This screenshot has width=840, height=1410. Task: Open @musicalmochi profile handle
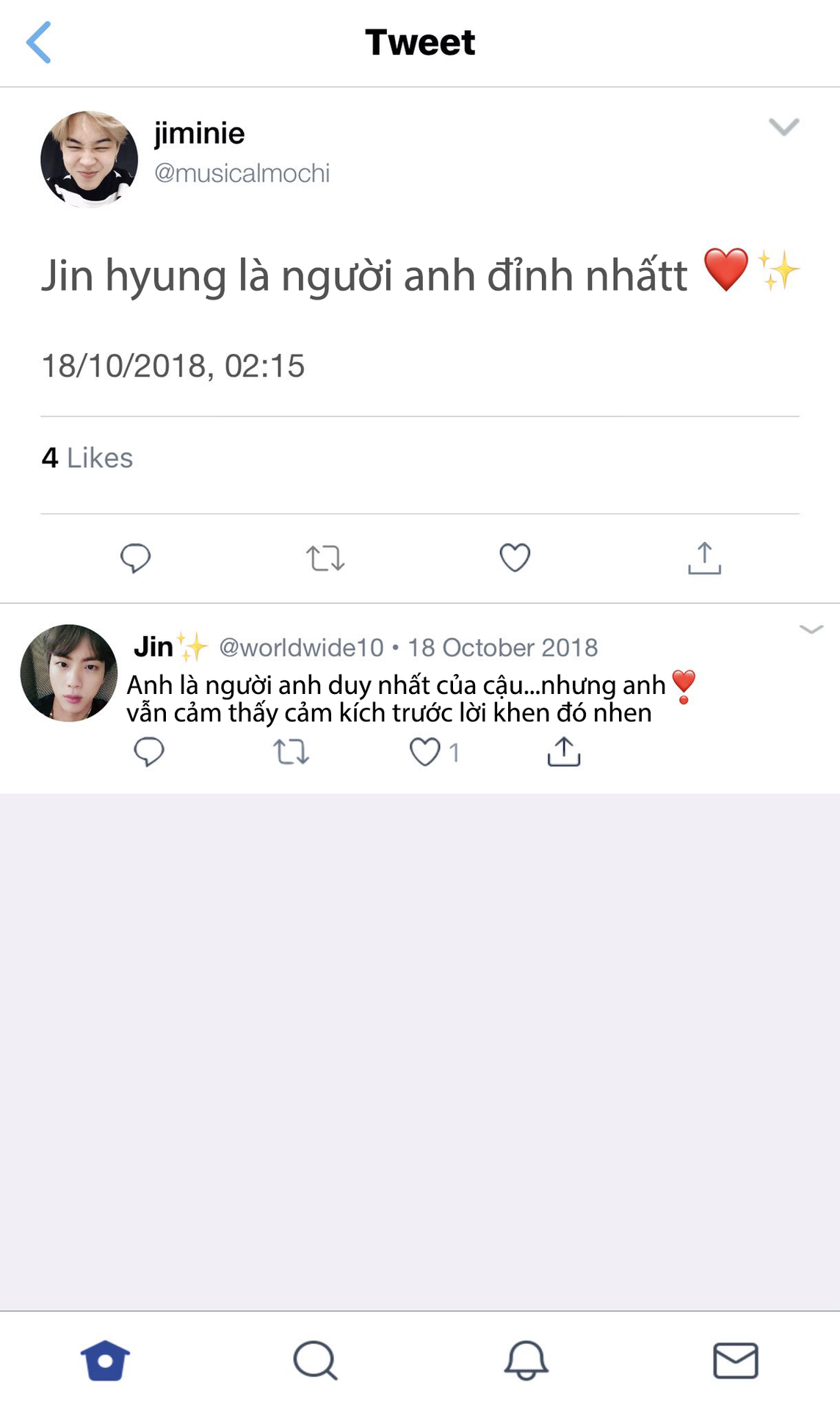coord(242,173)
